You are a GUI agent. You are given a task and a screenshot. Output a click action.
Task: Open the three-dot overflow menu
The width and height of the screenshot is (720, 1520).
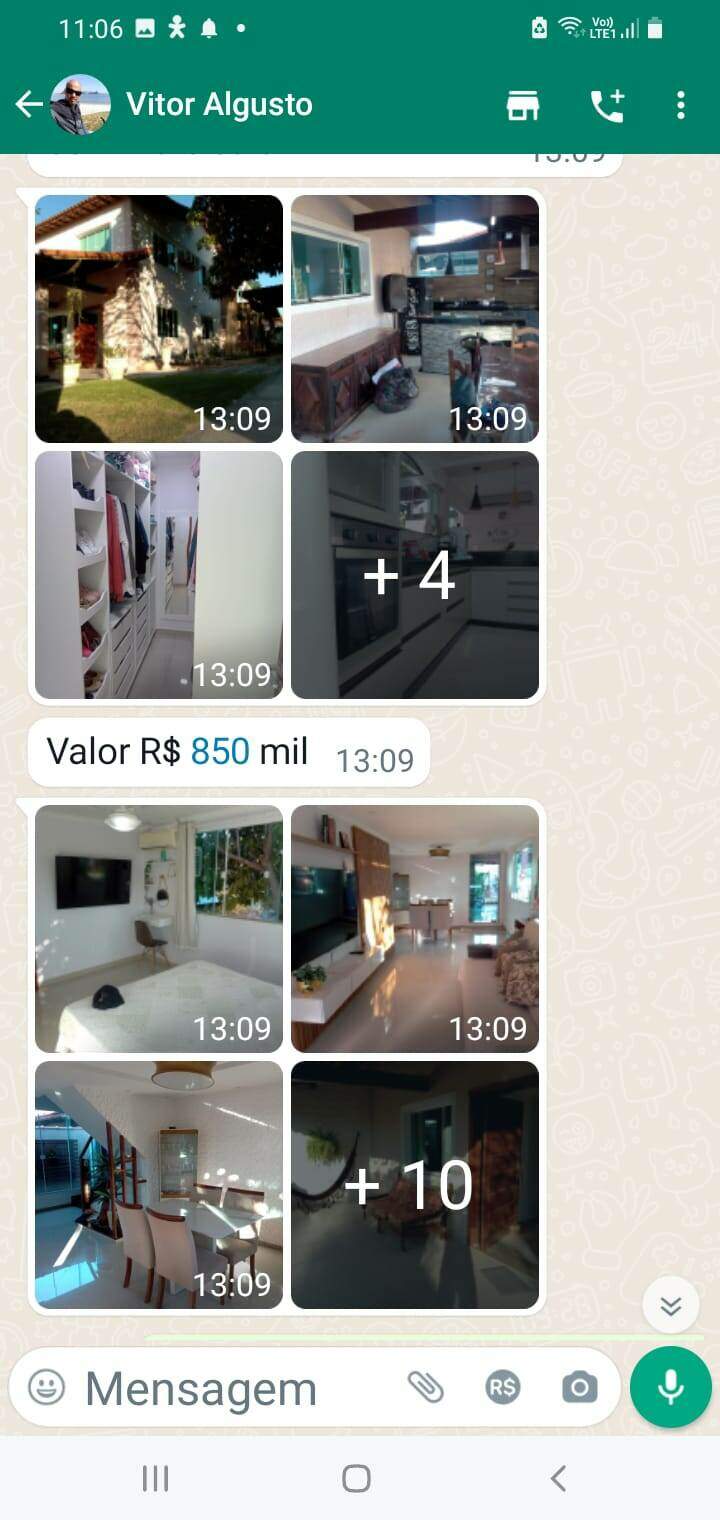click(x=681, y=105)
